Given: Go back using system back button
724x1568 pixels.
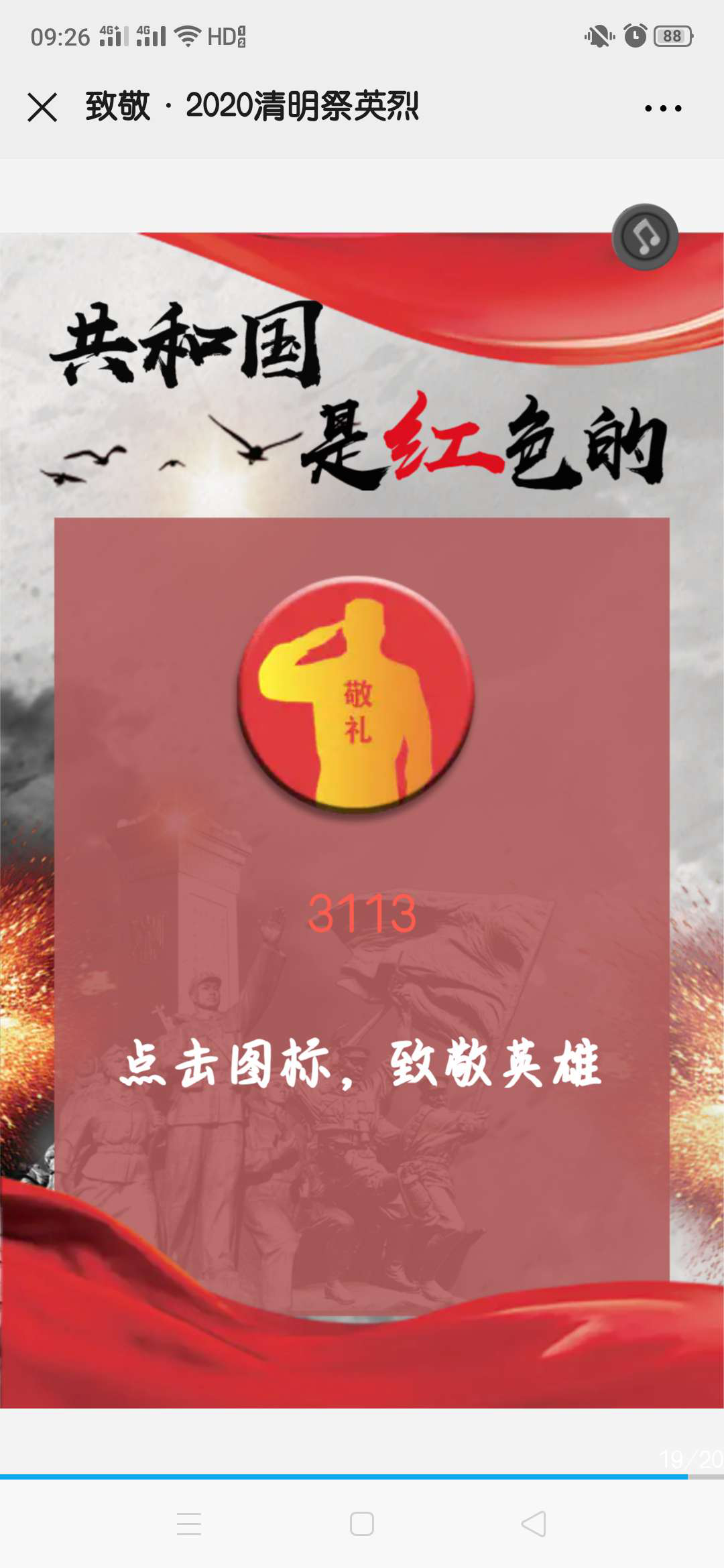Looking at the screenshot, I should click(534, 1524).
